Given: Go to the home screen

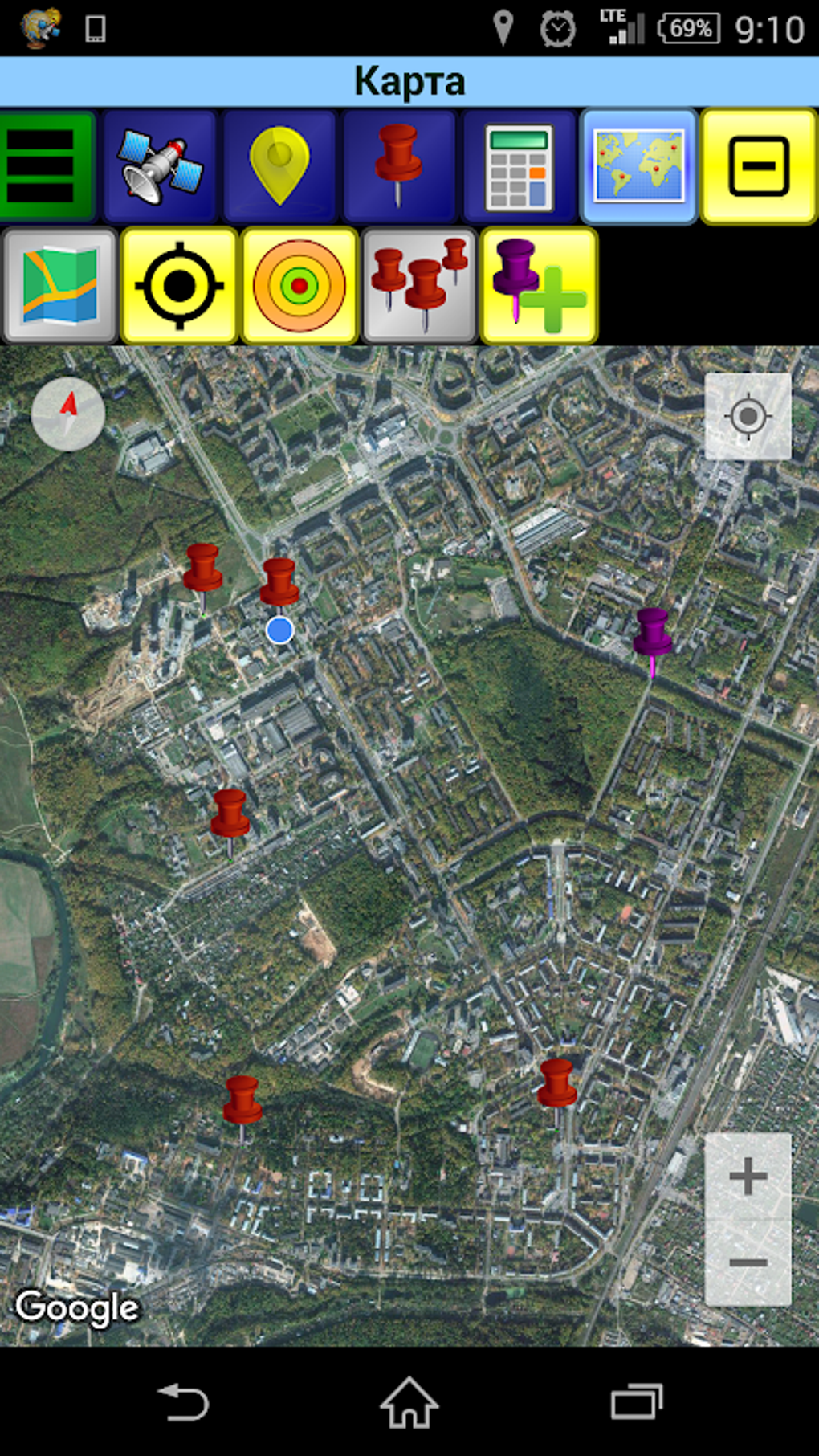Looking at the screenshot, I should [x=409, y=1403].
